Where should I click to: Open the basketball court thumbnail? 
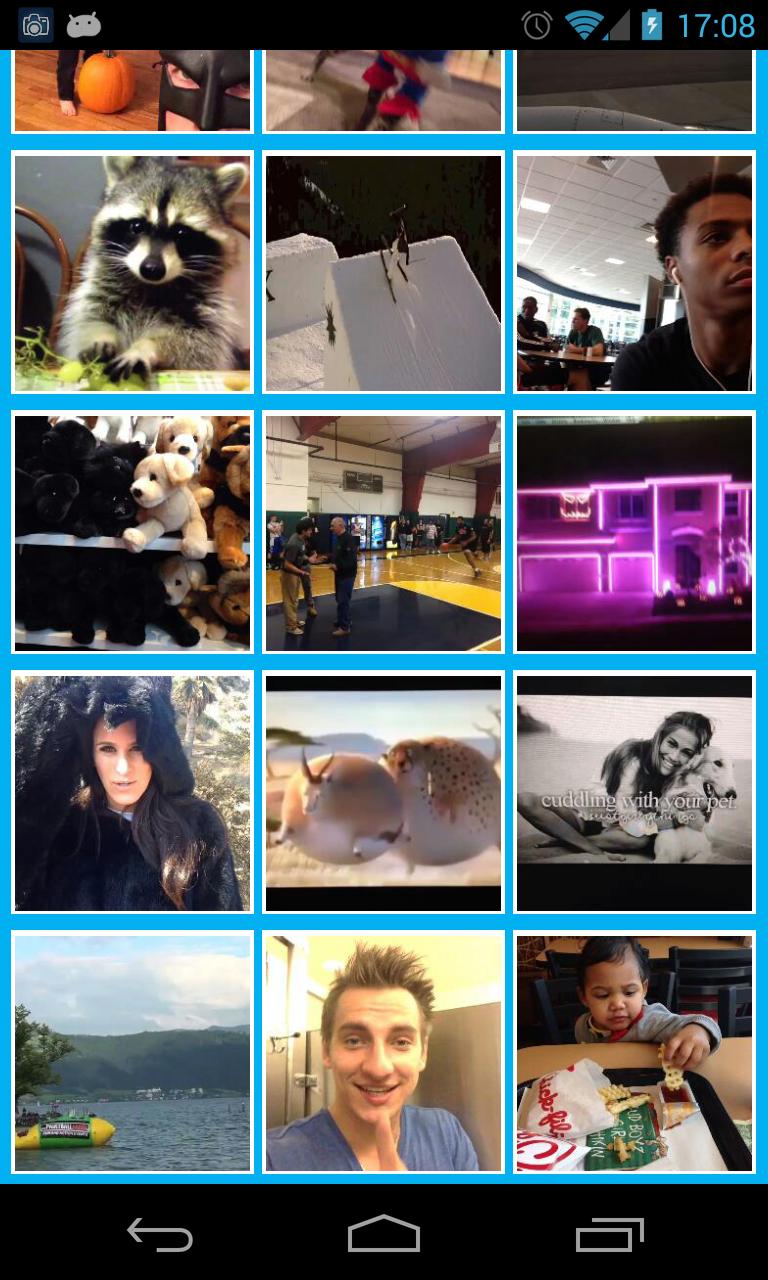tap(383, 532)
